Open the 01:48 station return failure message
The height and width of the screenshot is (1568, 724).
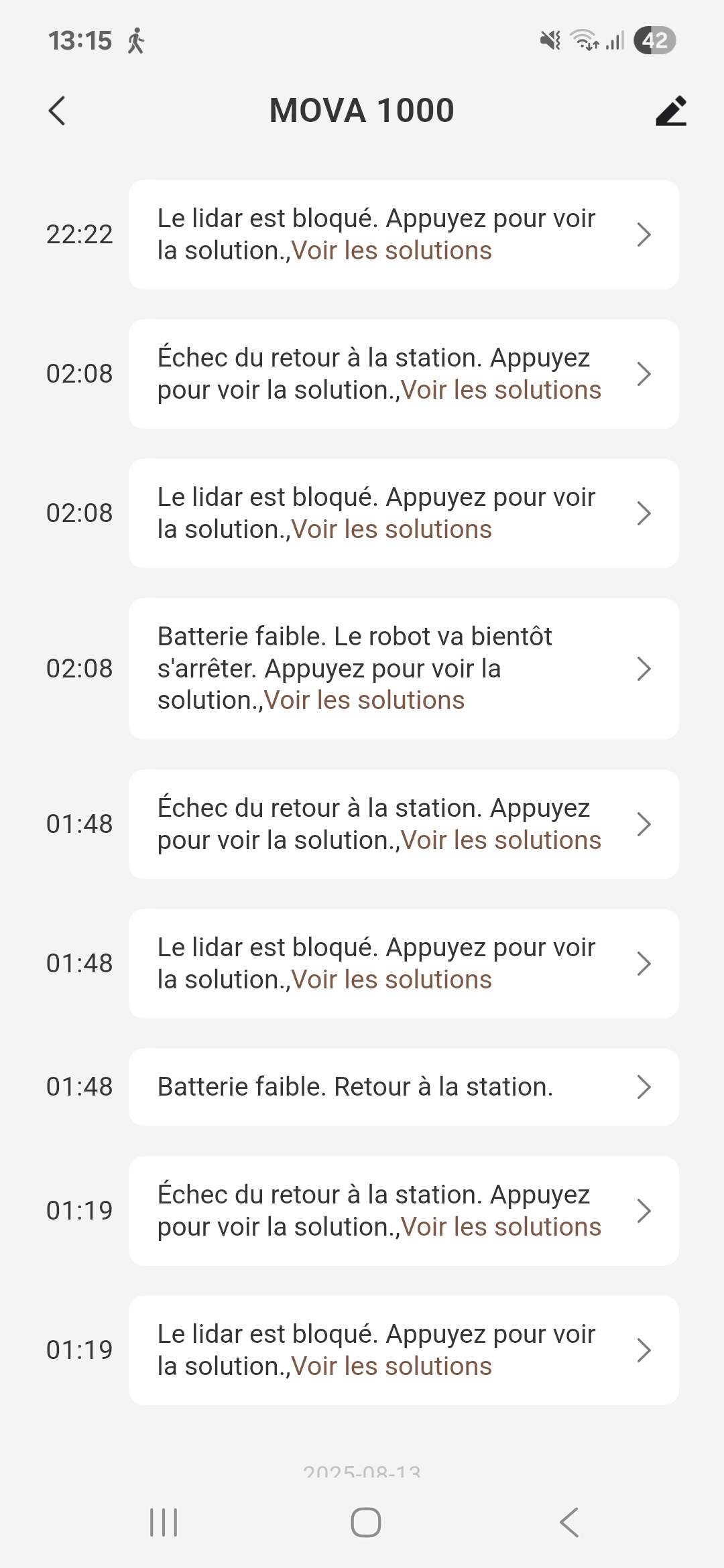404,824
